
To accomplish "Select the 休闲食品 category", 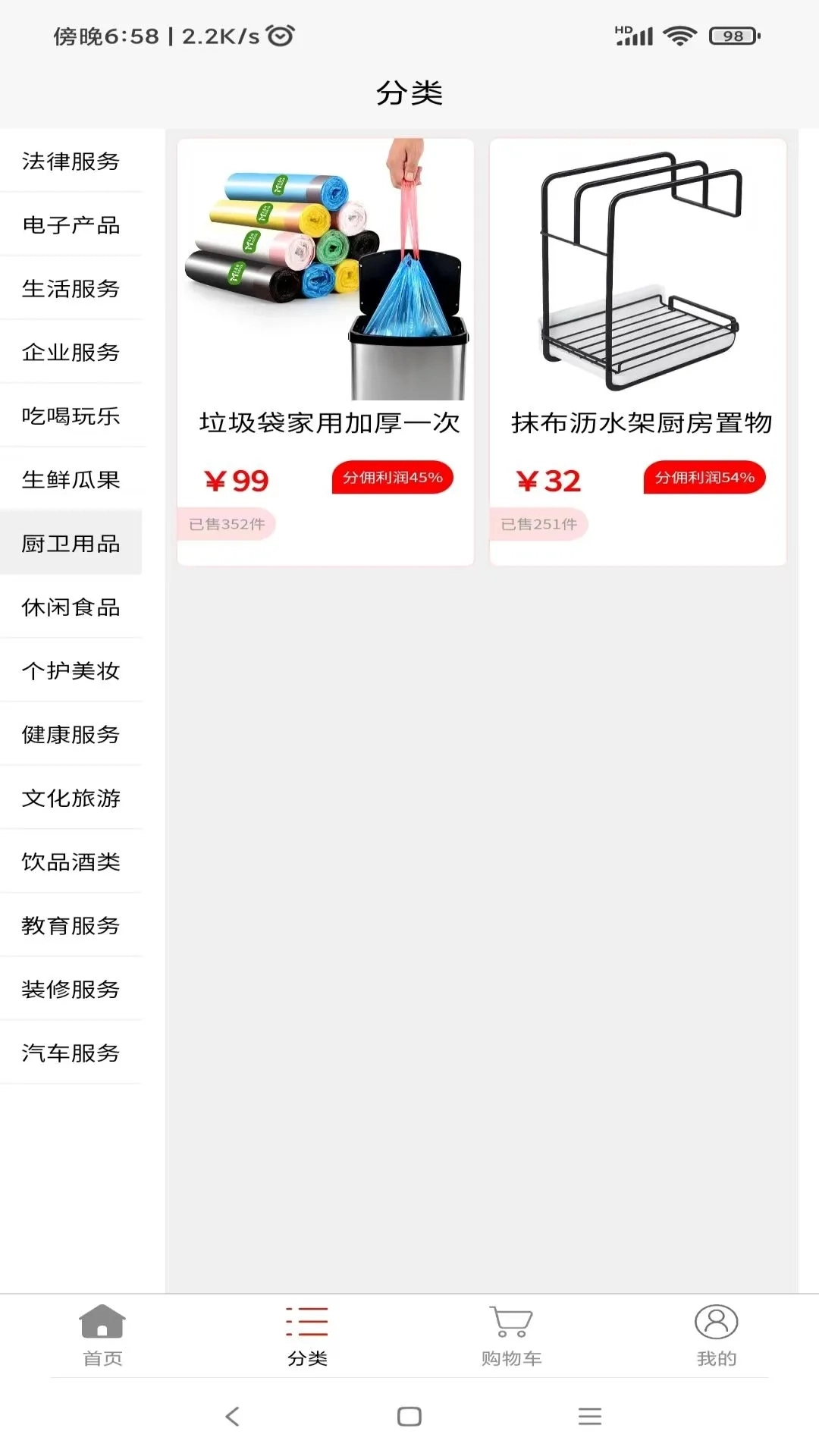I will 71,607.
